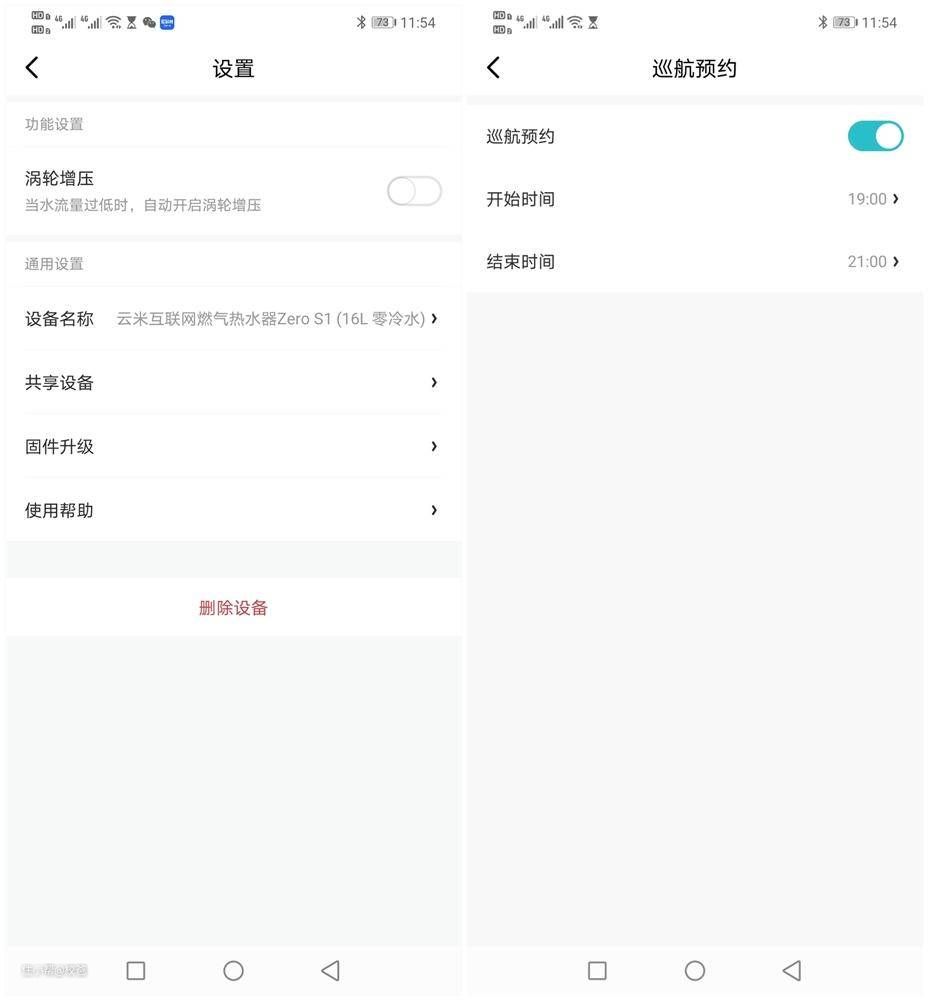This screenshot has height=1000, width=928.
Task: Open the 设备名称 row
Action: click(232, 319)
